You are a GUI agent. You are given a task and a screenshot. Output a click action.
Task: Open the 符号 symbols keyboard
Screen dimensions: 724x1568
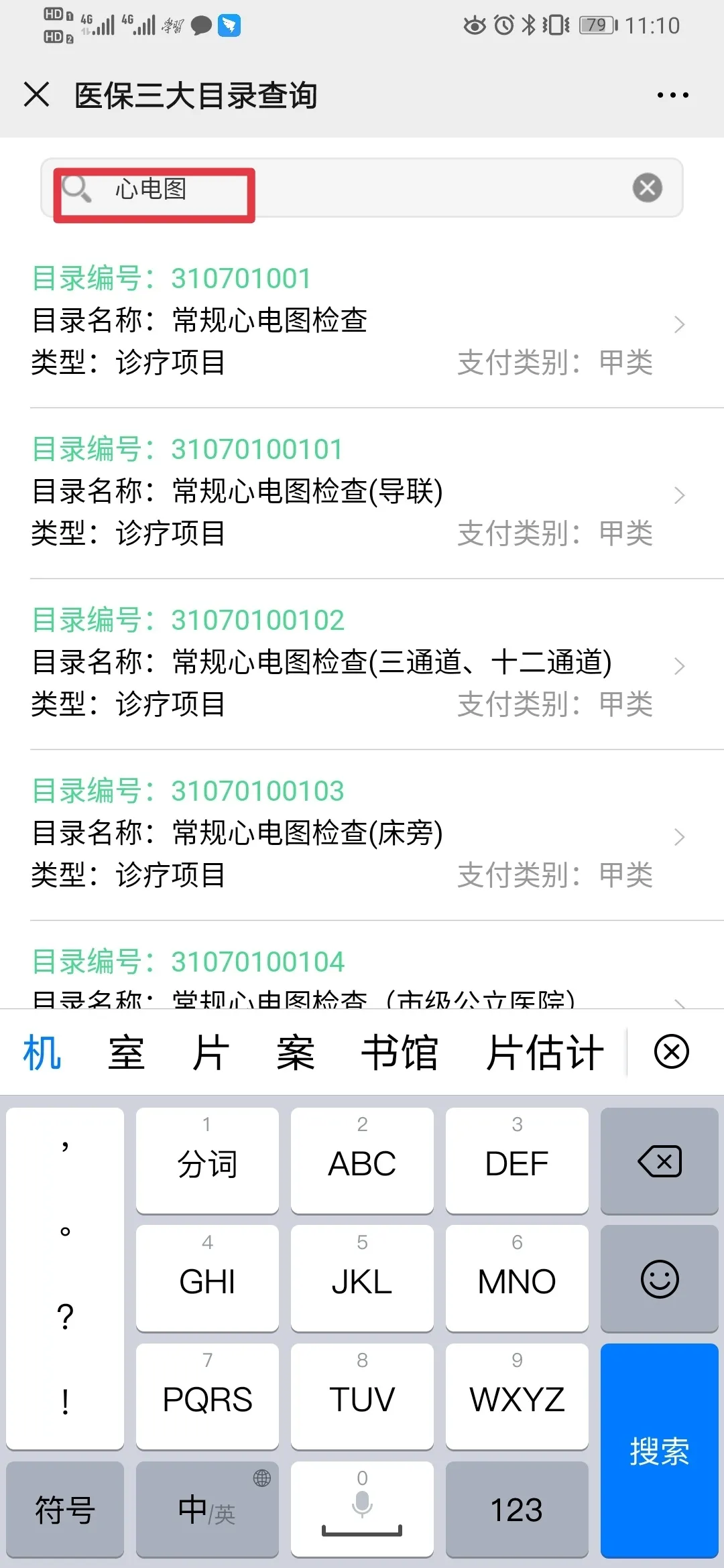65,1510
